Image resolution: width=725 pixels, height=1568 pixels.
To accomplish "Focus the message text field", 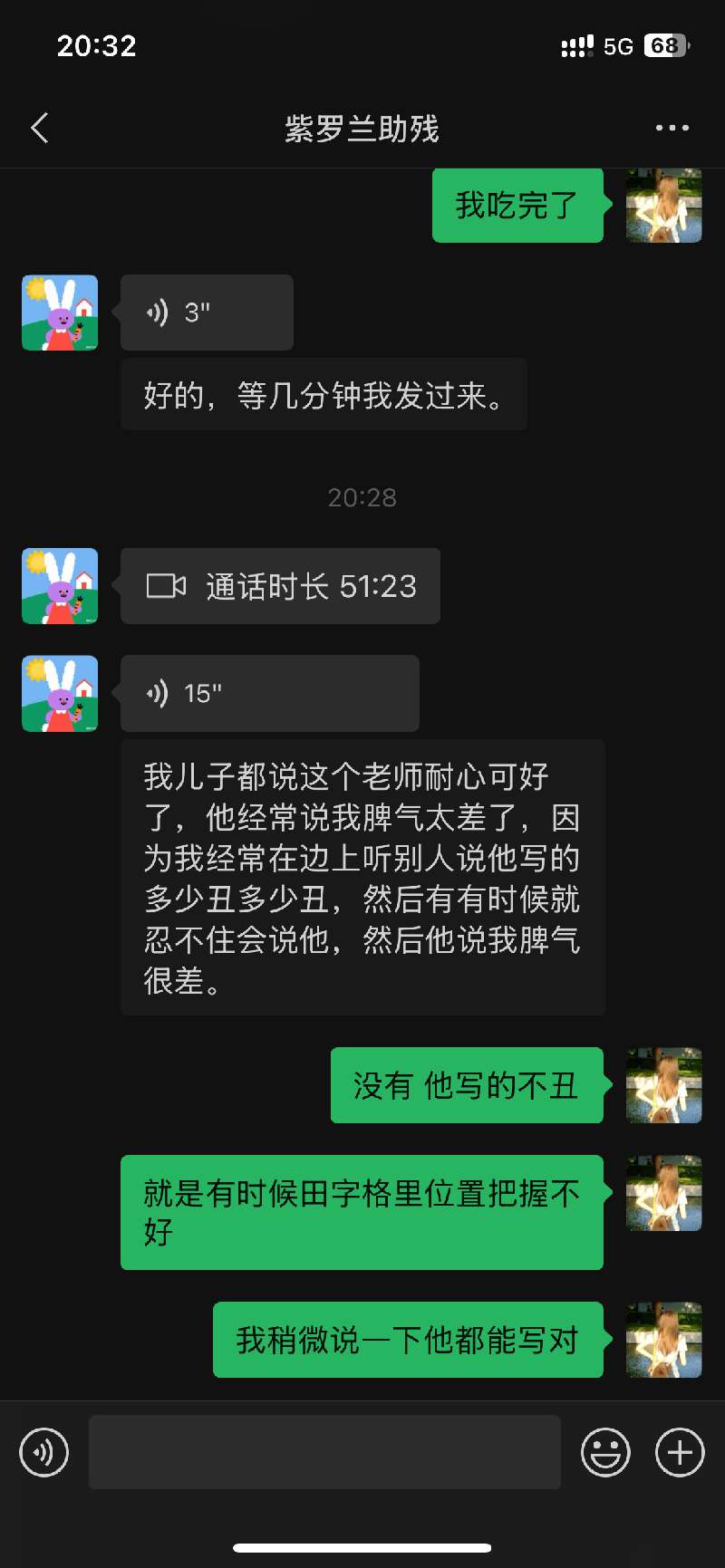I will (x=324, y=1452).
